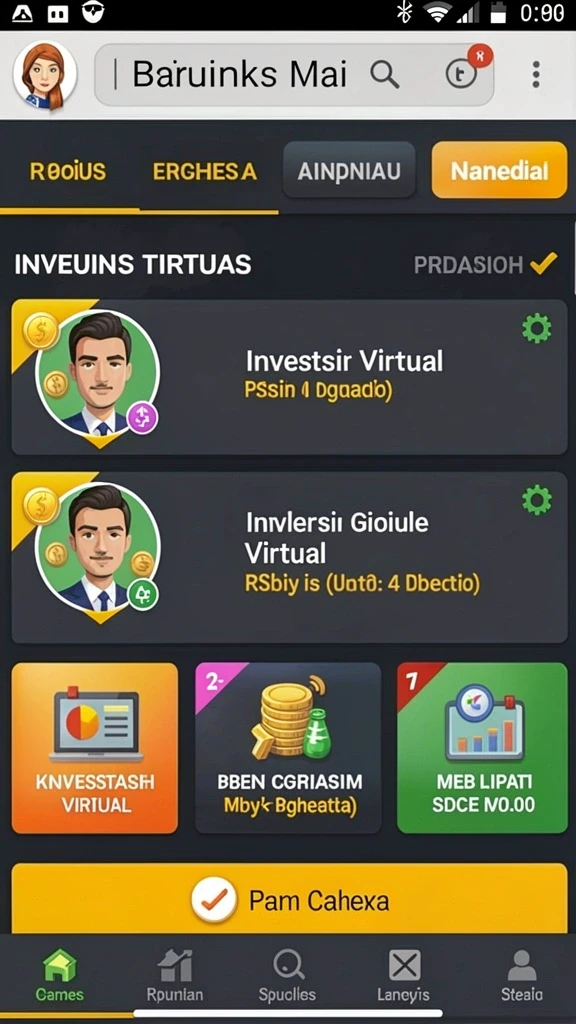Select the orange Nanedial button

click(499, 170)
